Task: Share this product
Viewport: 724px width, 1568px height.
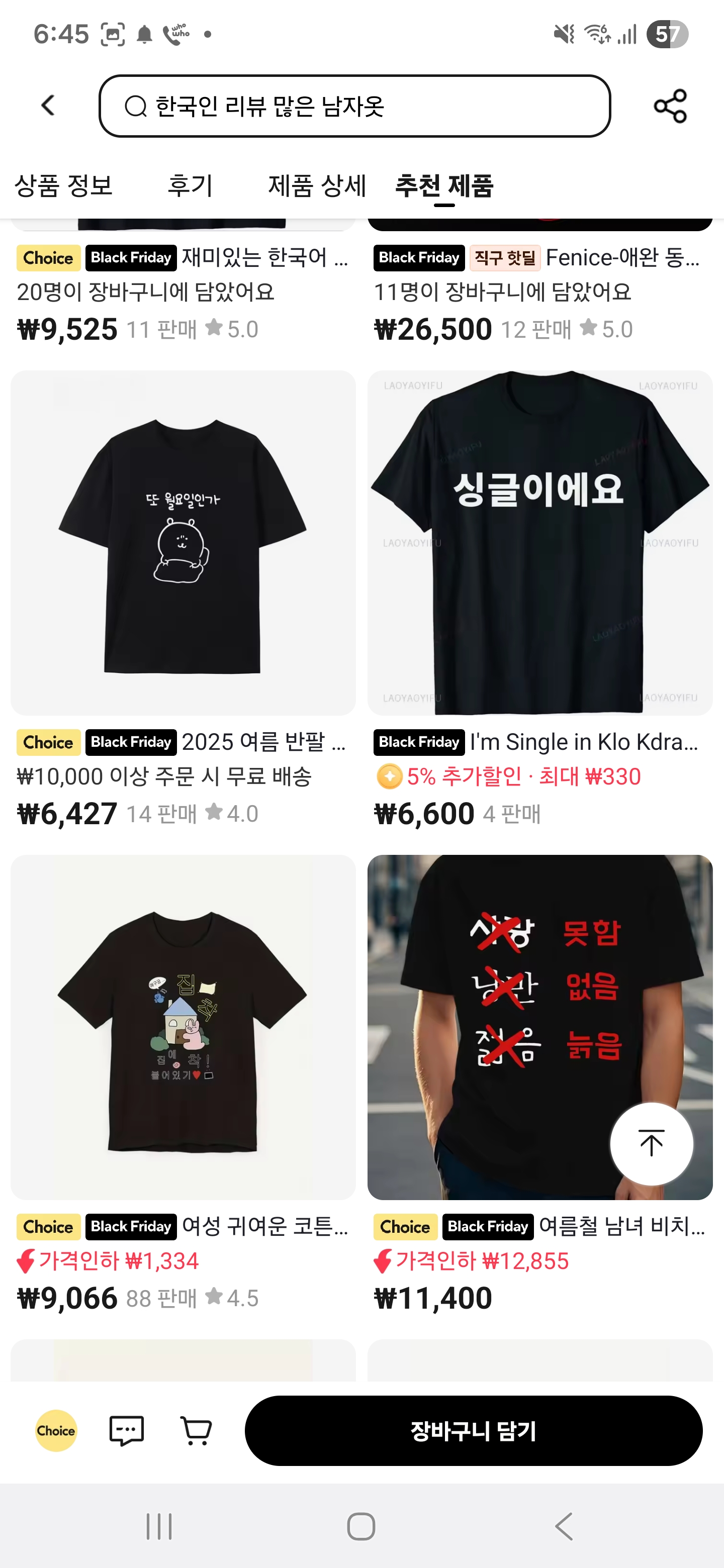Action: [670, 106]
